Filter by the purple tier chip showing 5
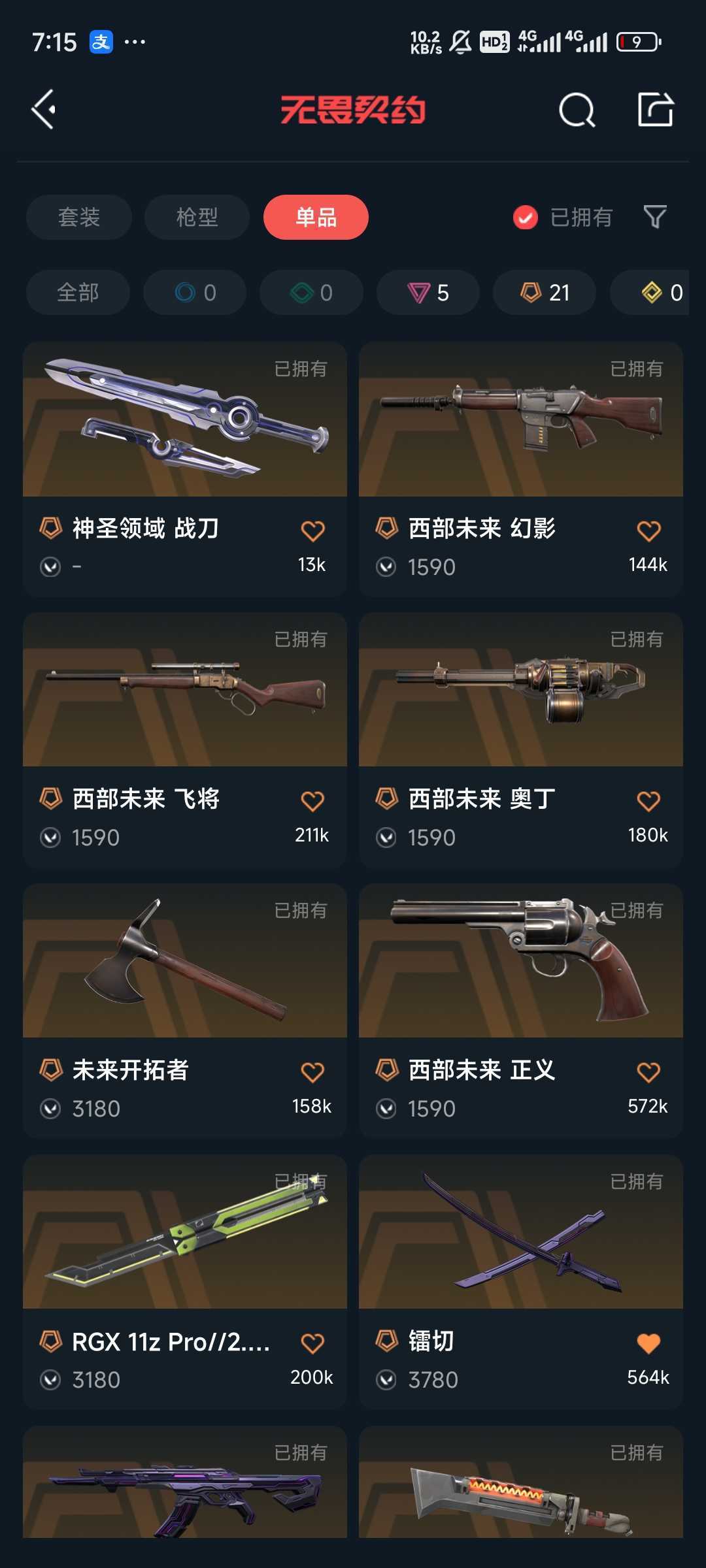706x1568 pixels. 428,292
